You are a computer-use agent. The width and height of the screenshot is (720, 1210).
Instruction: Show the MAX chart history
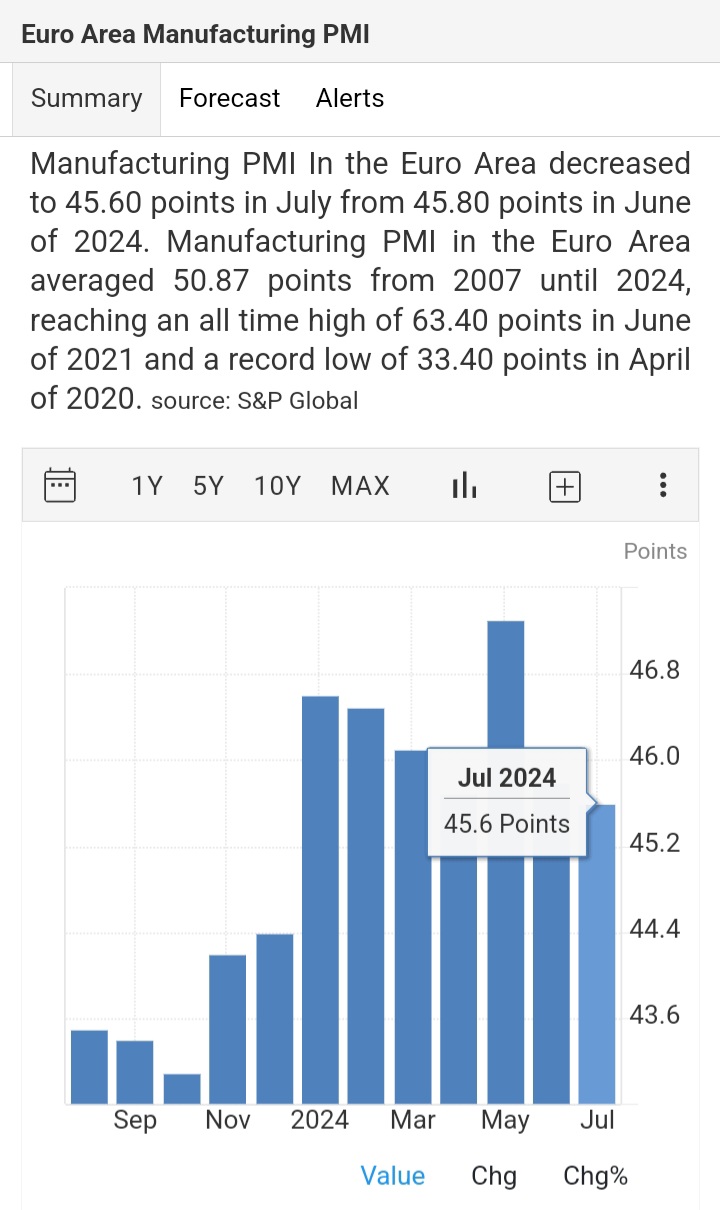tap(360, 486)
